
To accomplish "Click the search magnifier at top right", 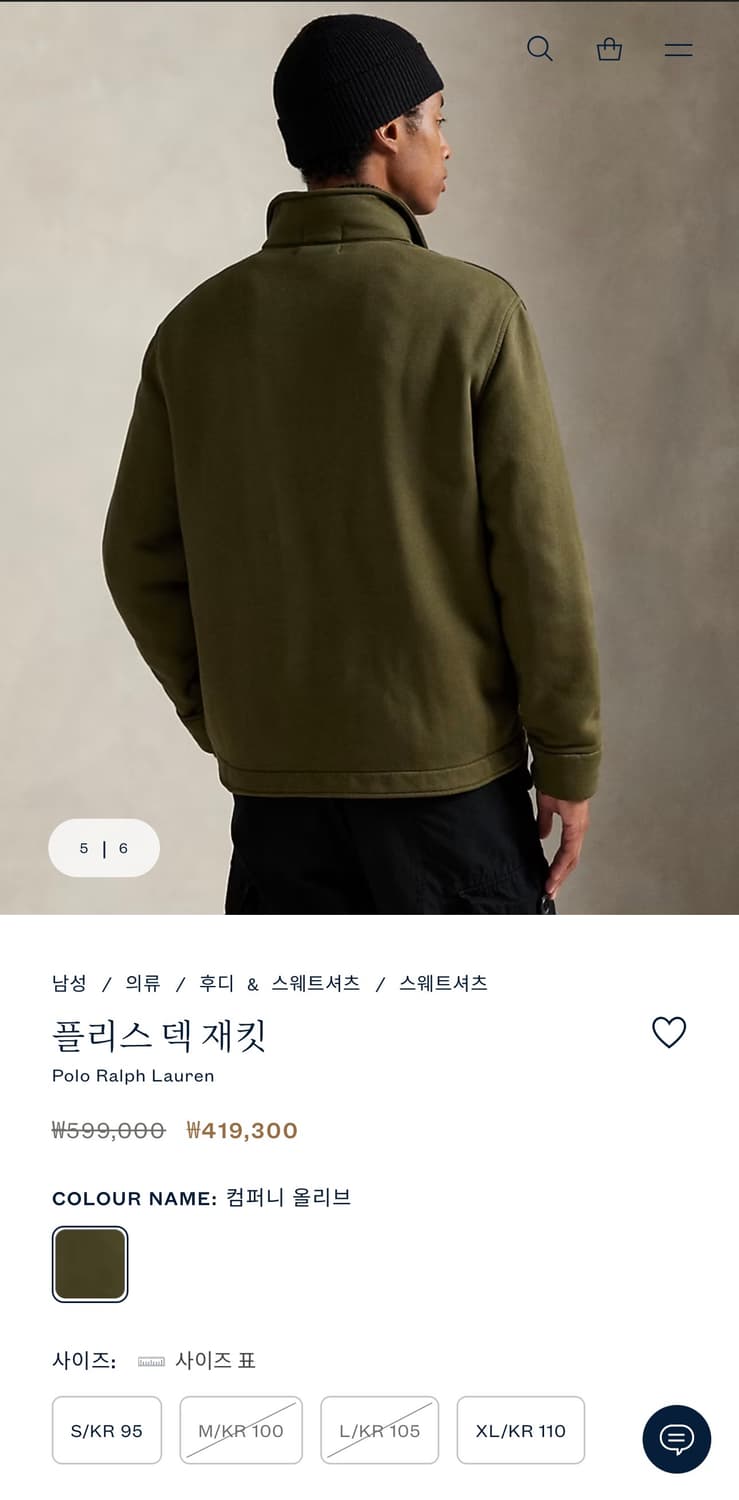I will point(540,49).
